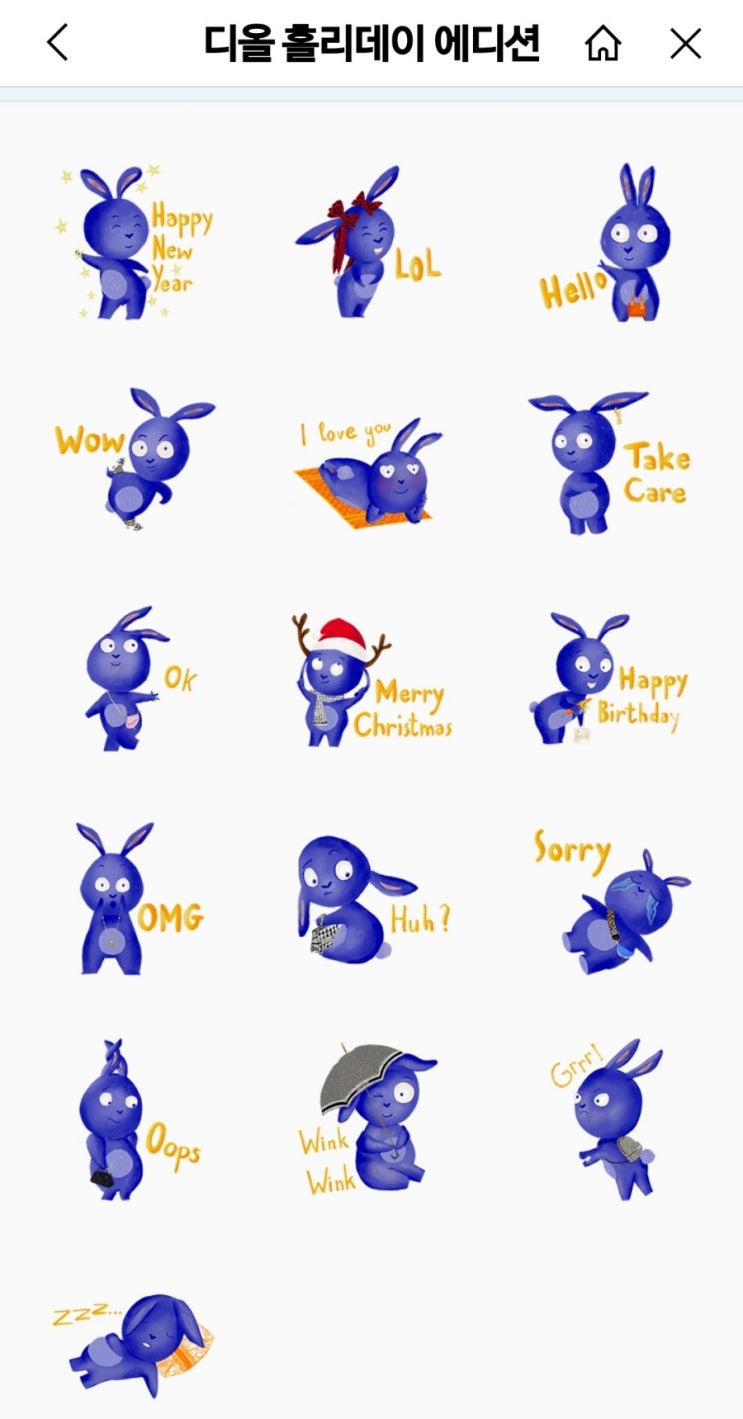Select the Huh? sticker
Image resolution: width=743 pixels, height=1419 pixels.
click(x=372, y=898)
